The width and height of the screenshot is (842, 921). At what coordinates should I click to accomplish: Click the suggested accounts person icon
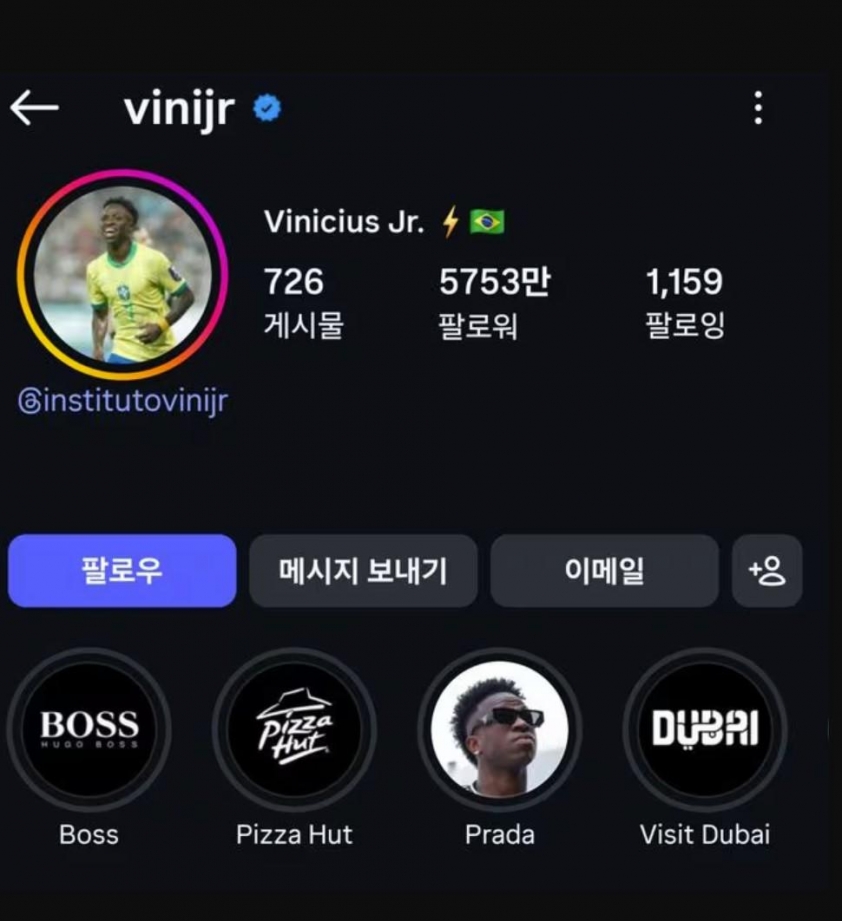(767, 571)
